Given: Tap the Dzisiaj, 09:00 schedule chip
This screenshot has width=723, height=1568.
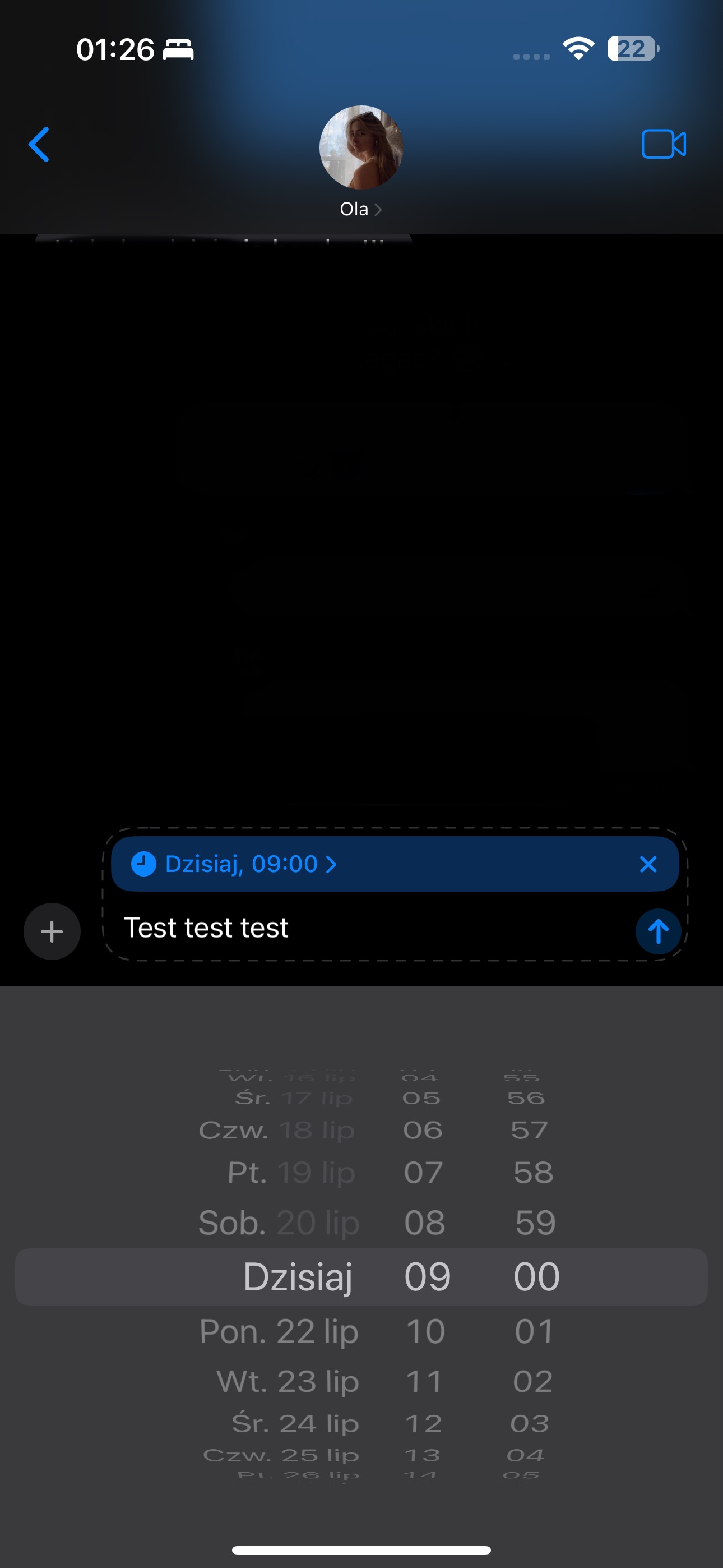Looking at the screenshot, I should [234, 864].
